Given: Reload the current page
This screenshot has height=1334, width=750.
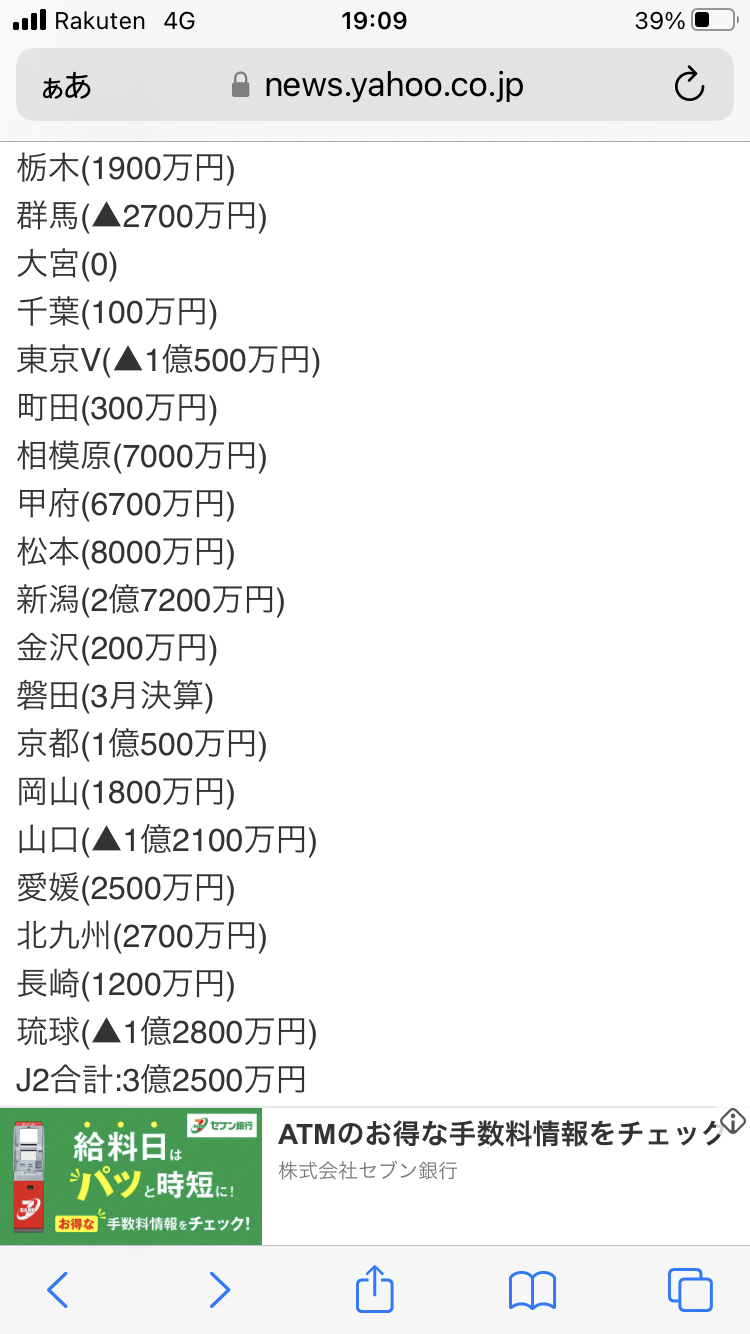Looking at the screenshot, I should (x=689, y=86).
